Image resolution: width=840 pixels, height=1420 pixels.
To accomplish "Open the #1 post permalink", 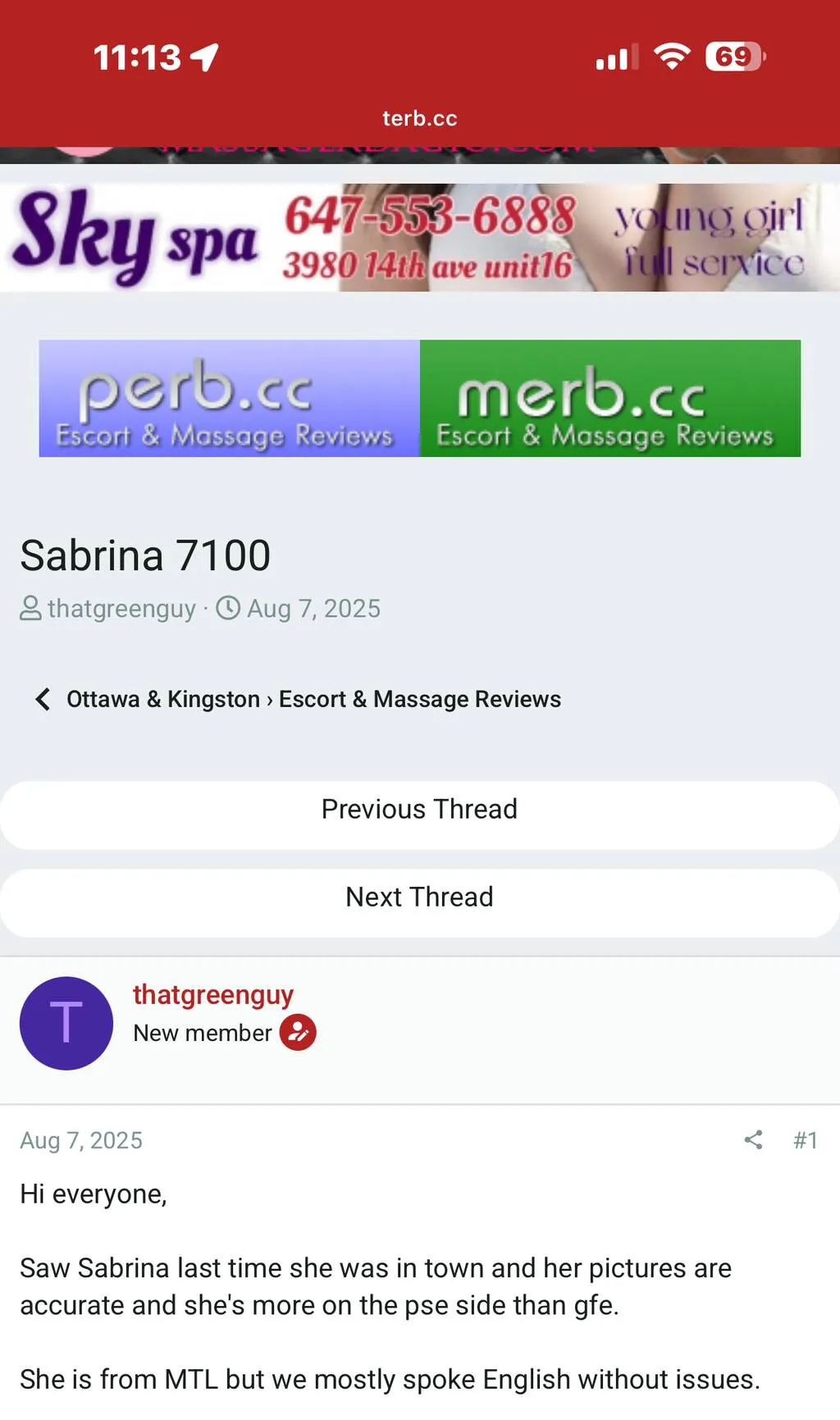I will coord(805,1140).
